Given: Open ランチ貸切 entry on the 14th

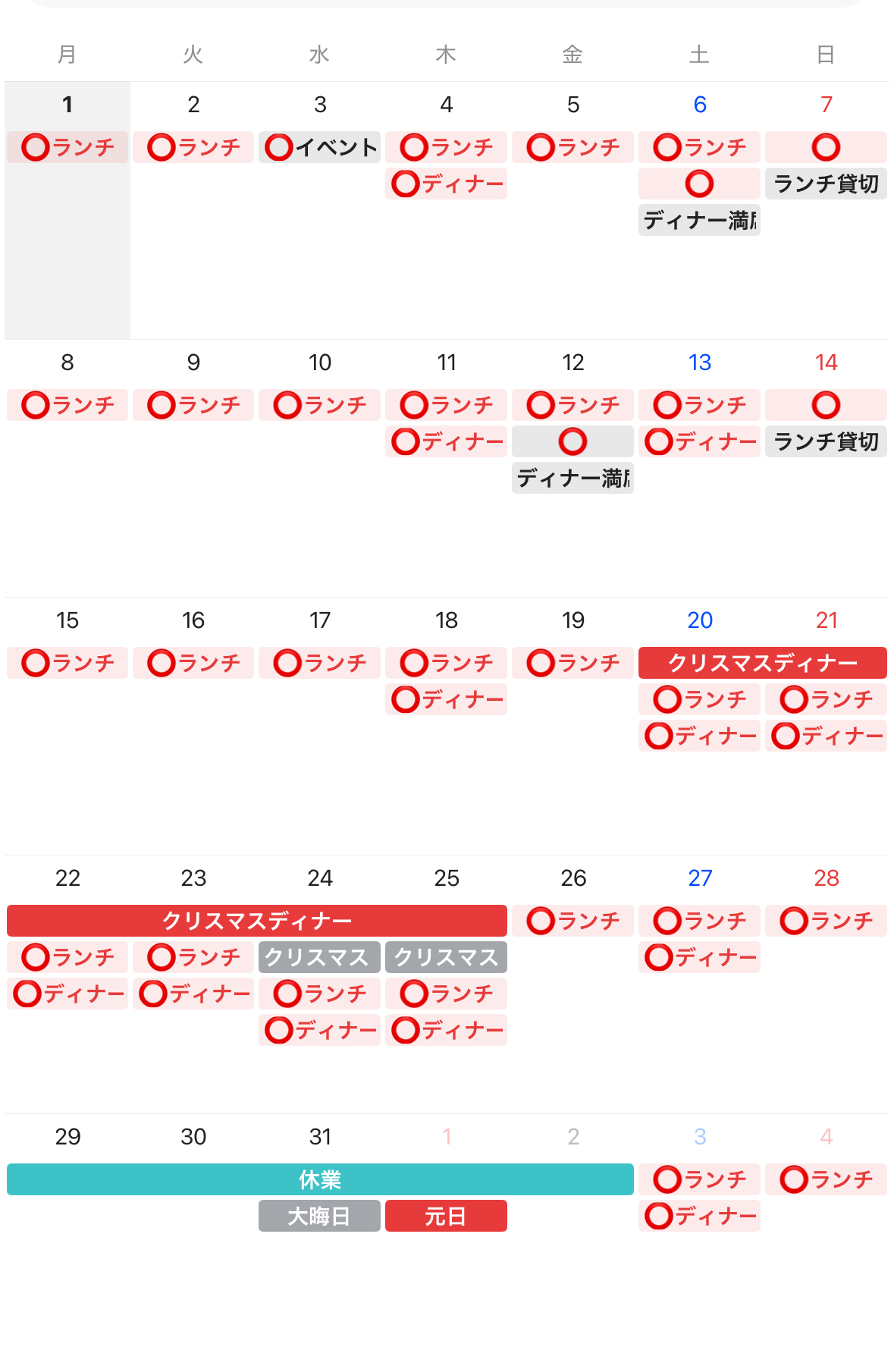Looking at the screenshot, I should pos(825,441).
